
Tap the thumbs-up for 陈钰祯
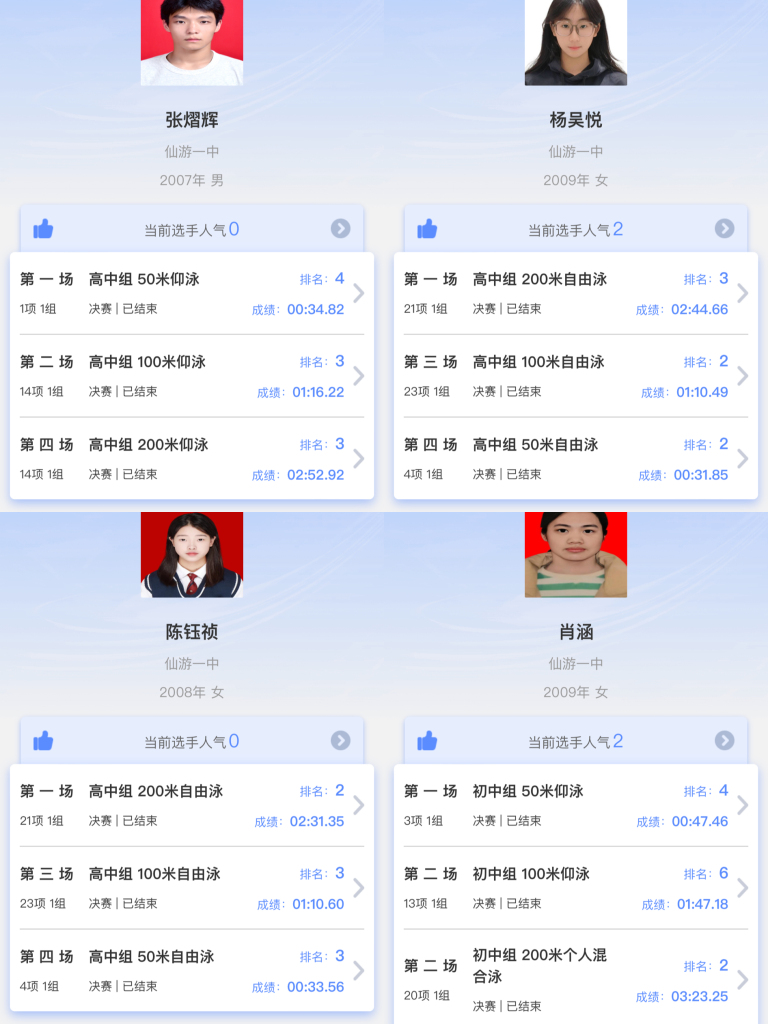43,741
